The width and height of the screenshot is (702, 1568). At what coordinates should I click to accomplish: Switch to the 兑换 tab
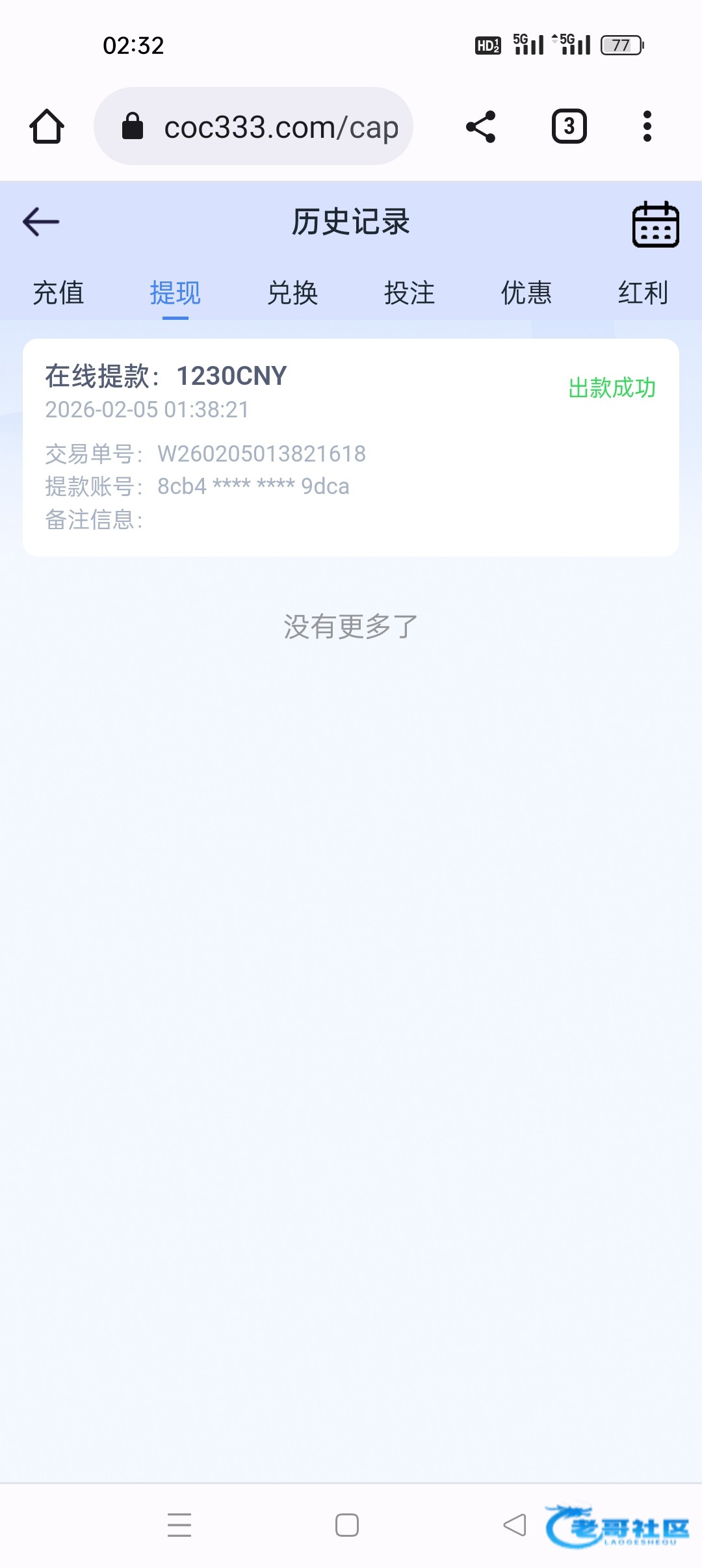click(x=292, y=293)
